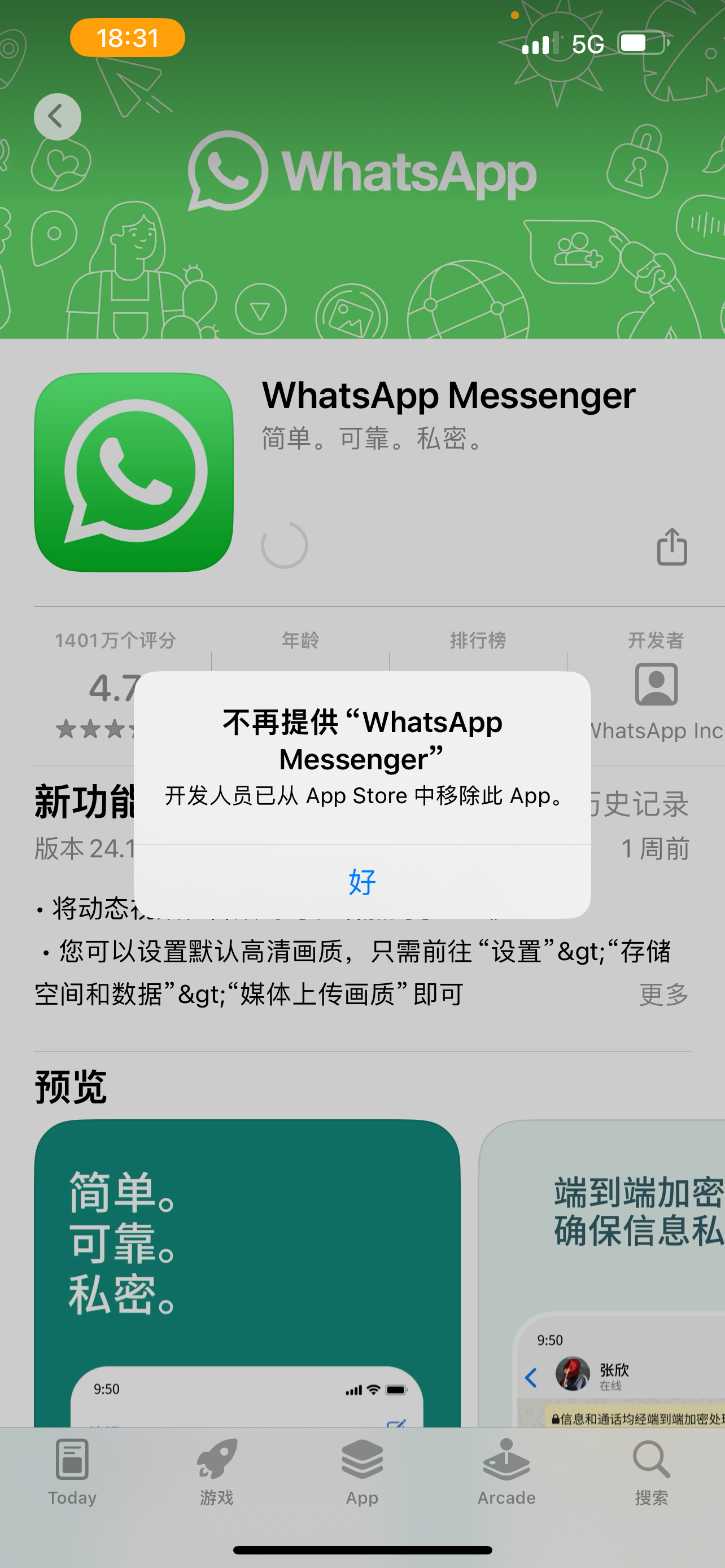725x1568 pixels.
Task: Open the 游戏 tab
Action: point(217,1472)
